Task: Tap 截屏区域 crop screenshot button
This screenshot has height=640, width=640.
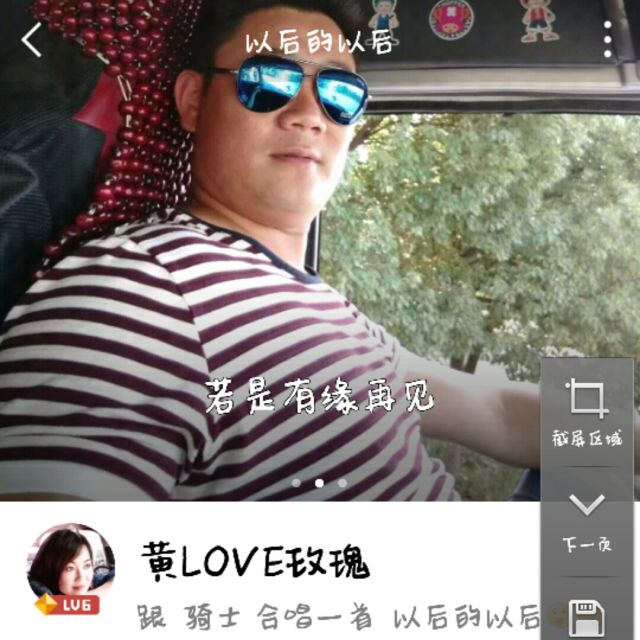Action: pos(586,411)
